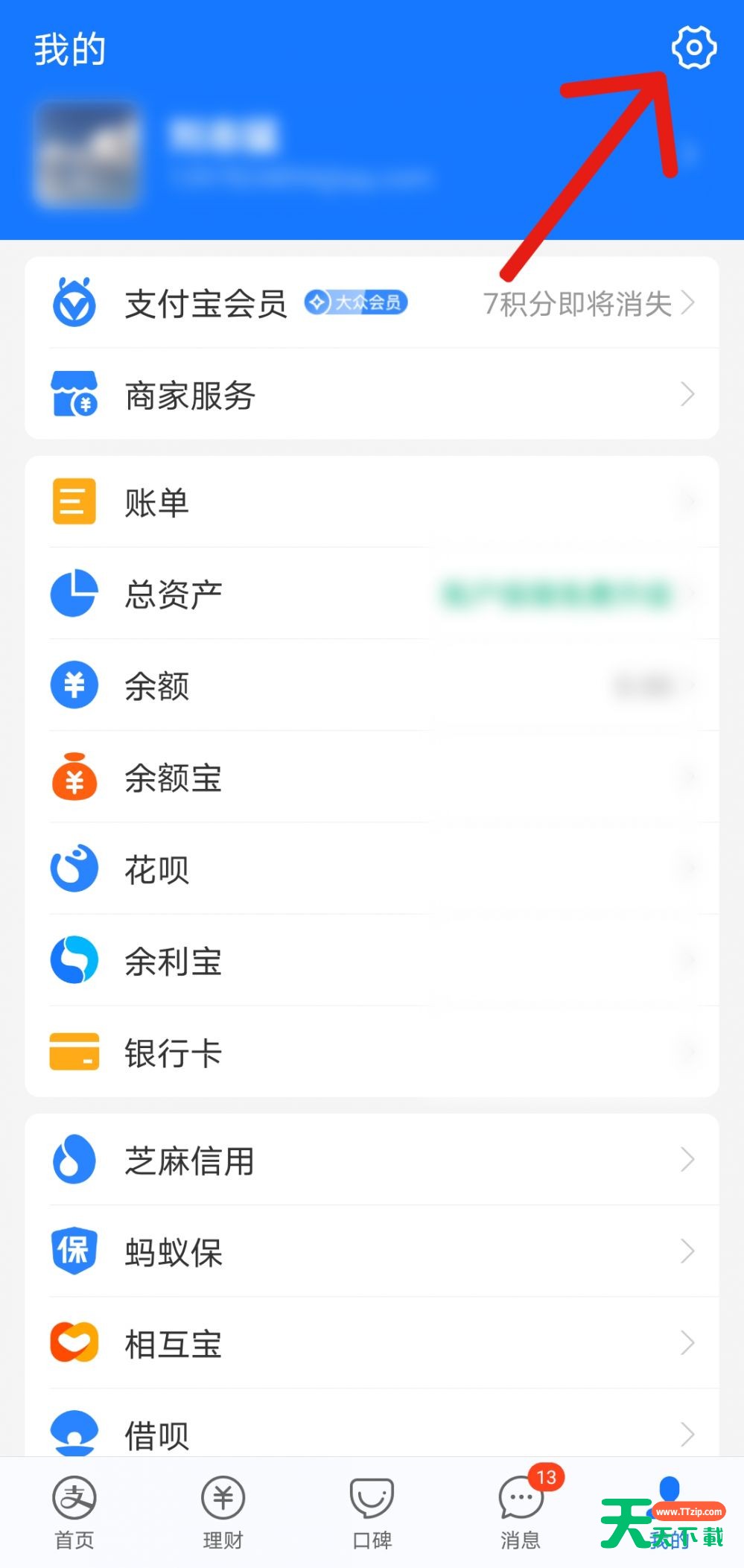744x1568 pixels.
Task: Open 芝麻信用 credit score
Action: tap(372, 1160)
